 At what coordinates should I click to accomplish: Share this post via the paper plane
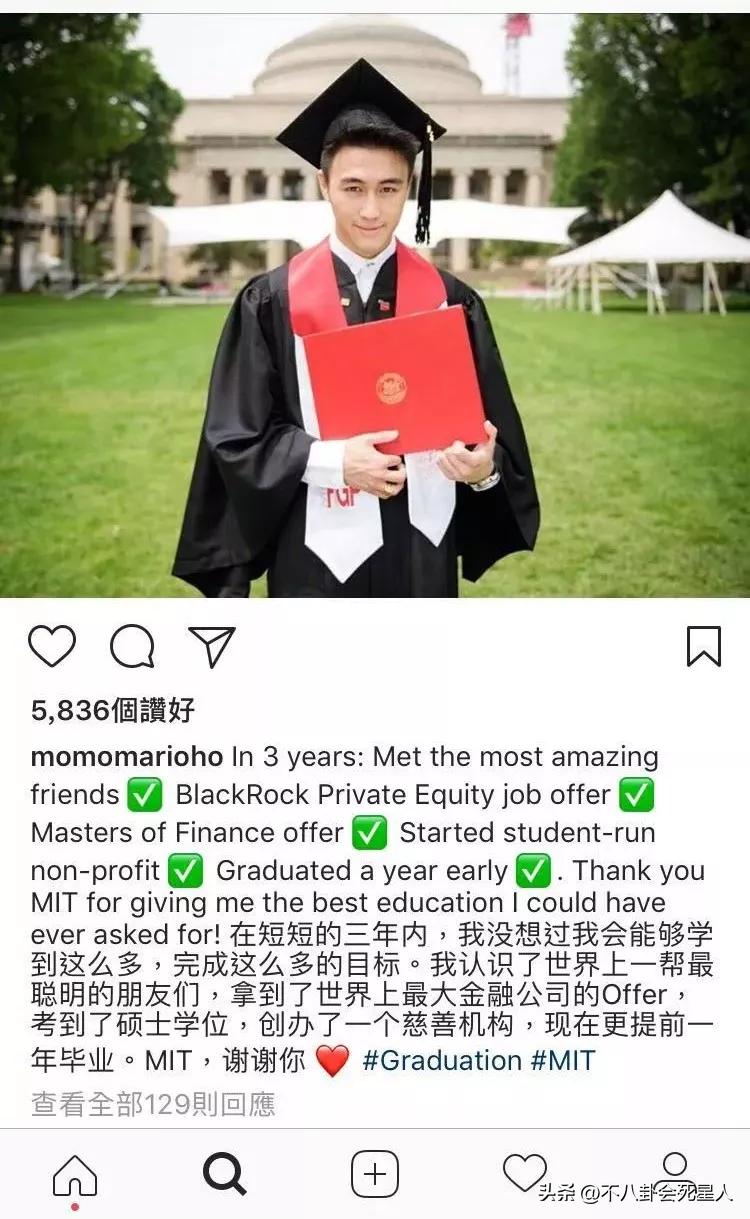tap(211, 647)
